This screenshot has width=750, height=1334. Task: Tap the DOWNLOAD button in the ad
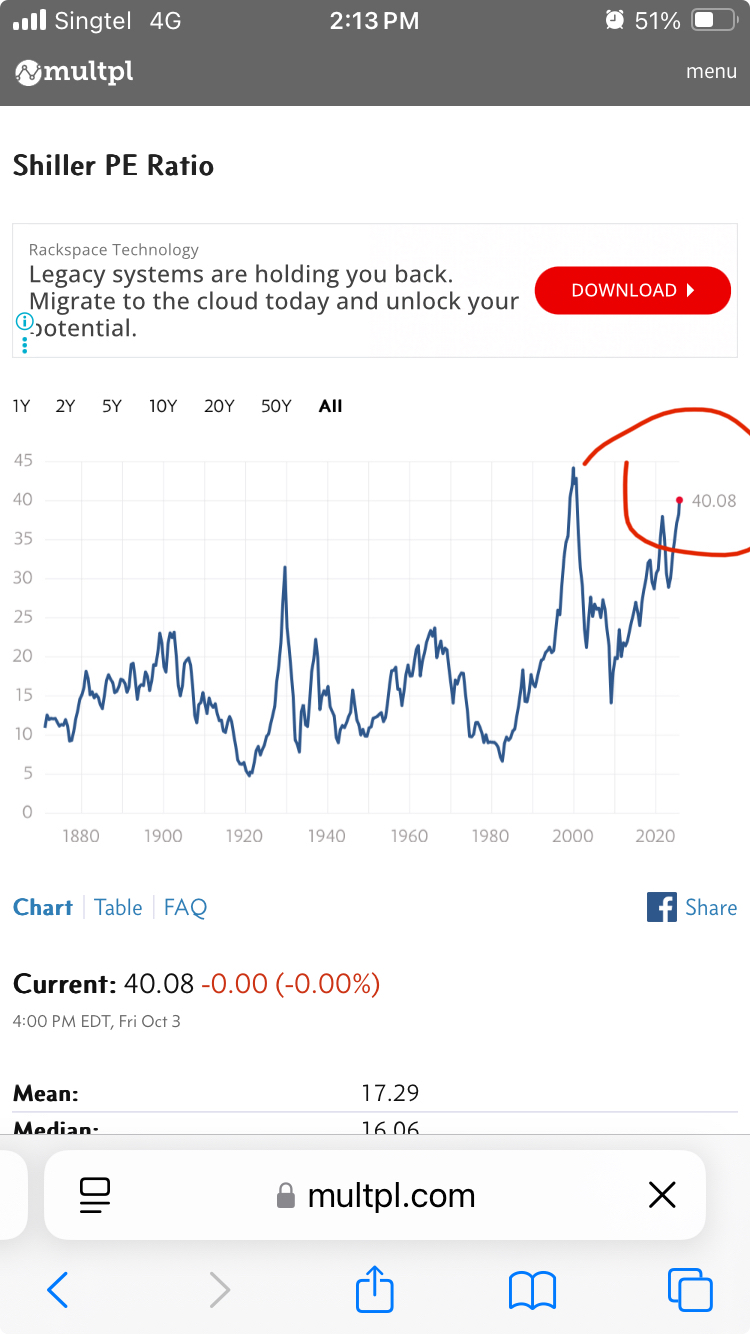coord(633,290)
